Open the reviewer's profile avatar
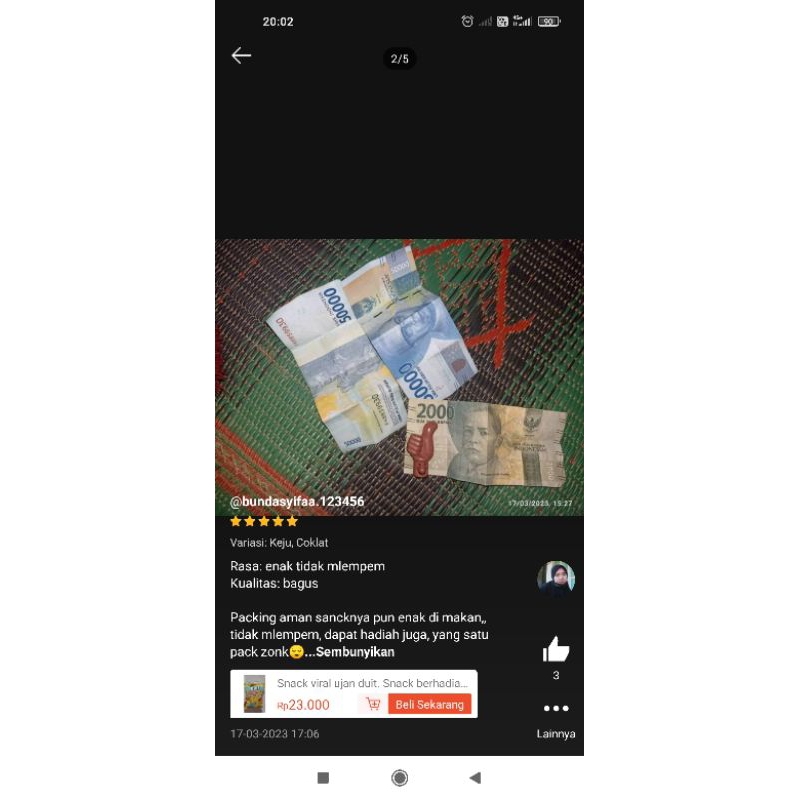Viewport: 800px width, 800px height. tap(556, 578)
